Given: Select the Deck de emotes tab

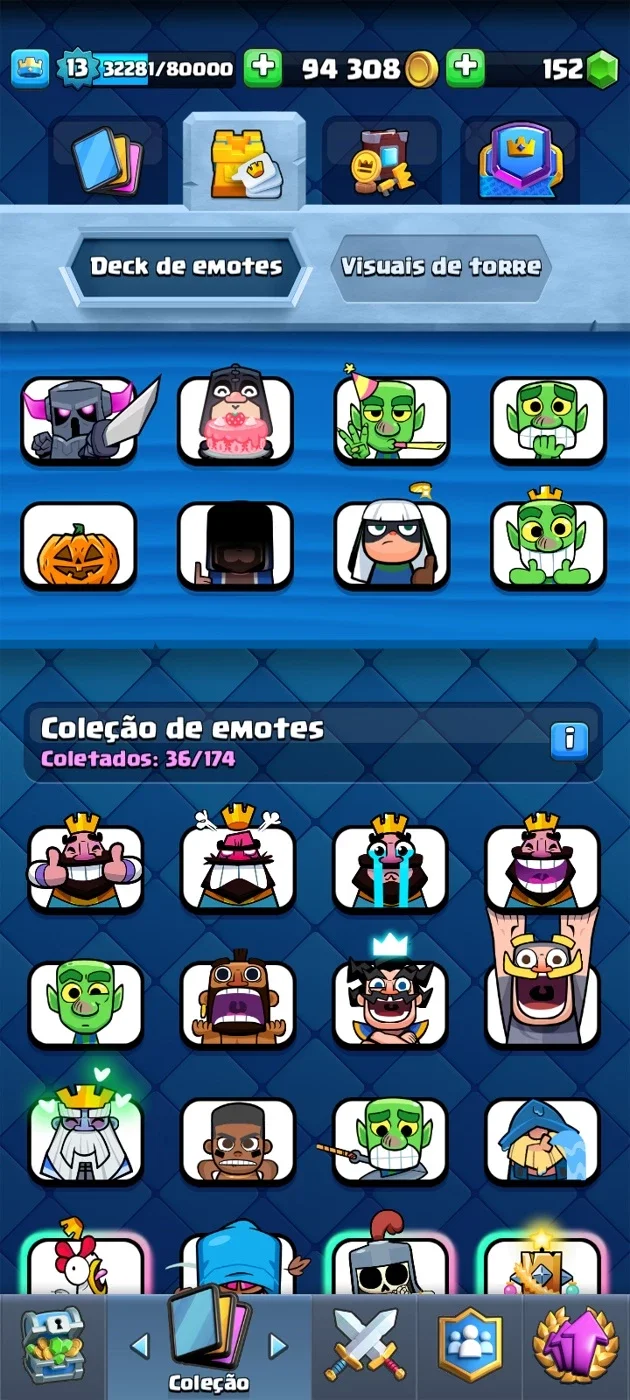Looking at the screenshot, I should coord(186,267).
